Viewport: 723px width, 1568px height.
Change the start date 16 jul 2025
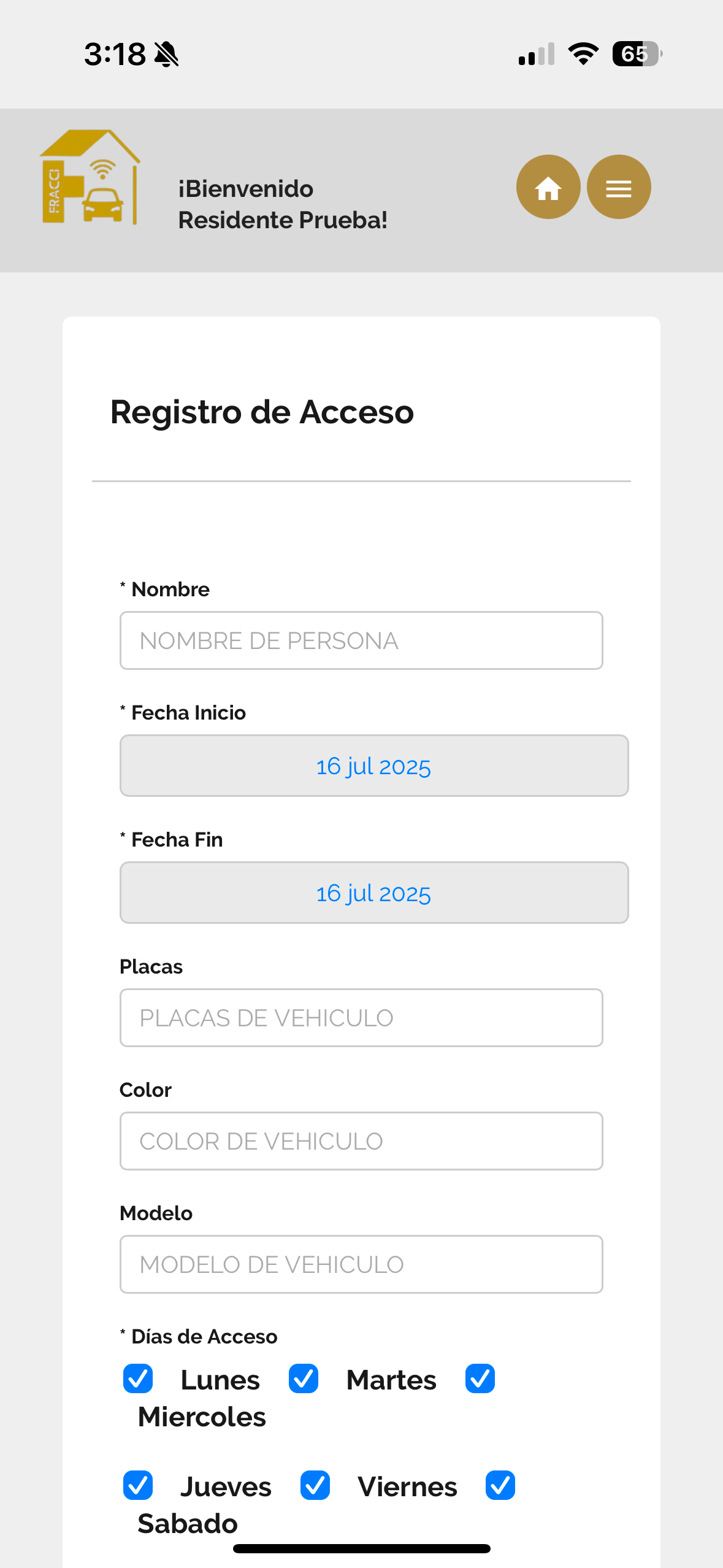coord(374,766)
